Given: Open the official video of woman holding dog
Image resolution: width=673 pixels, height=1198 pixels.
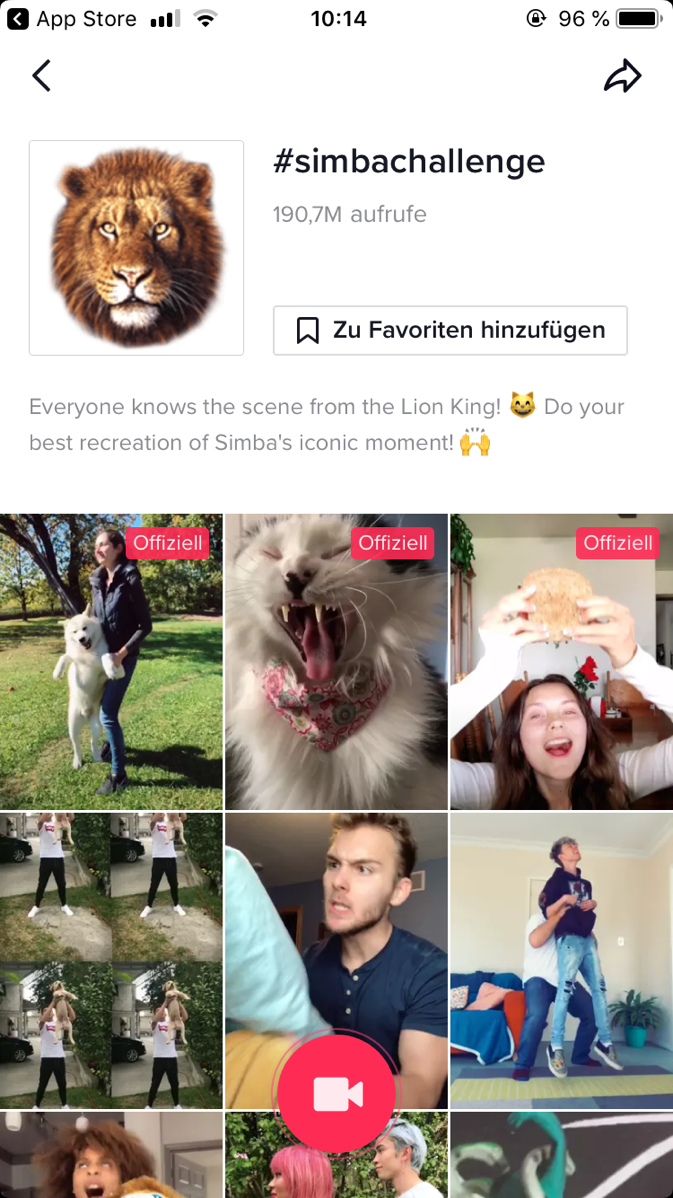Looking at the screenshot, I should coord(112,662).
